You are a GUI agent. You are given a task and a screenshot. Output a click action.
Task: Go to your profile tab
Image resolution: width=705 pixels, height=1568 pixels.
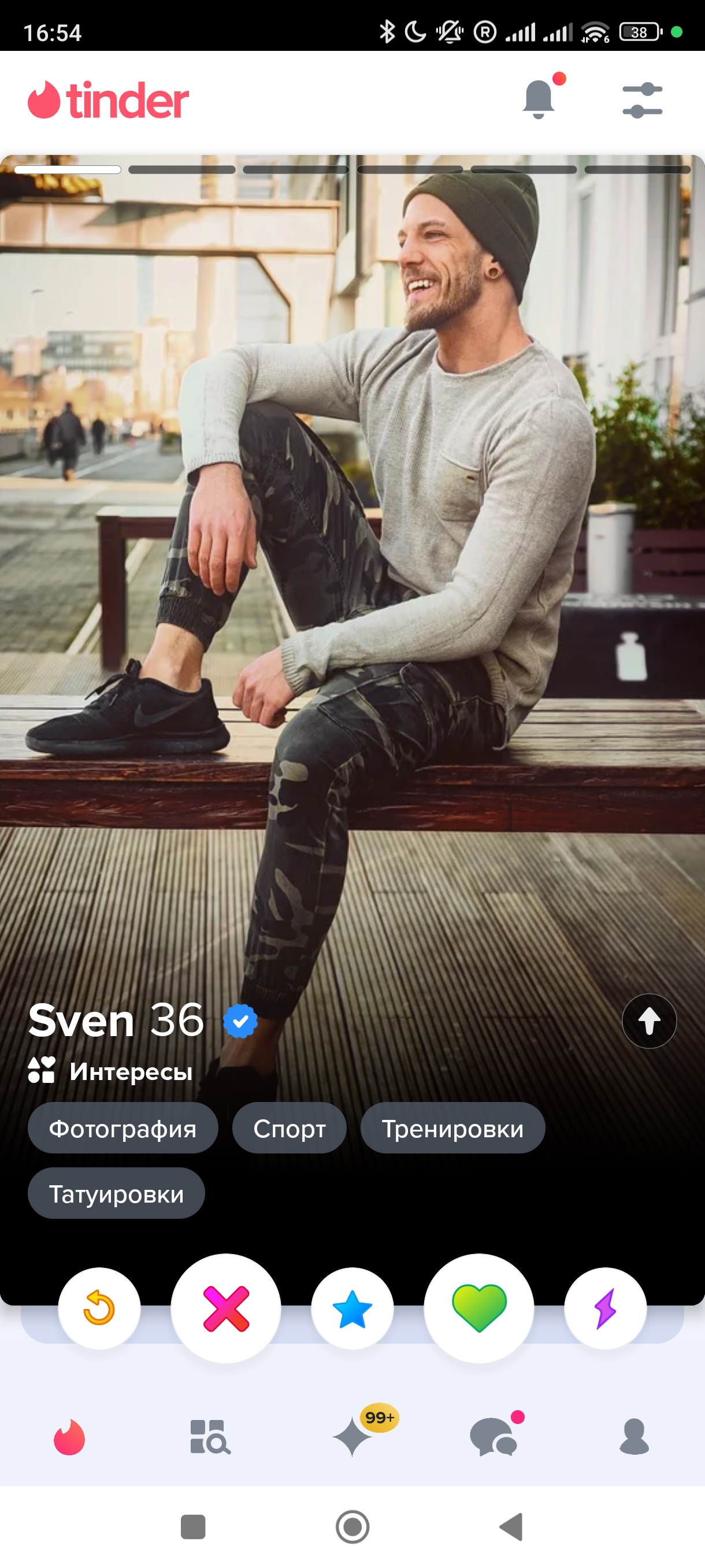(x=634, y=1437)
